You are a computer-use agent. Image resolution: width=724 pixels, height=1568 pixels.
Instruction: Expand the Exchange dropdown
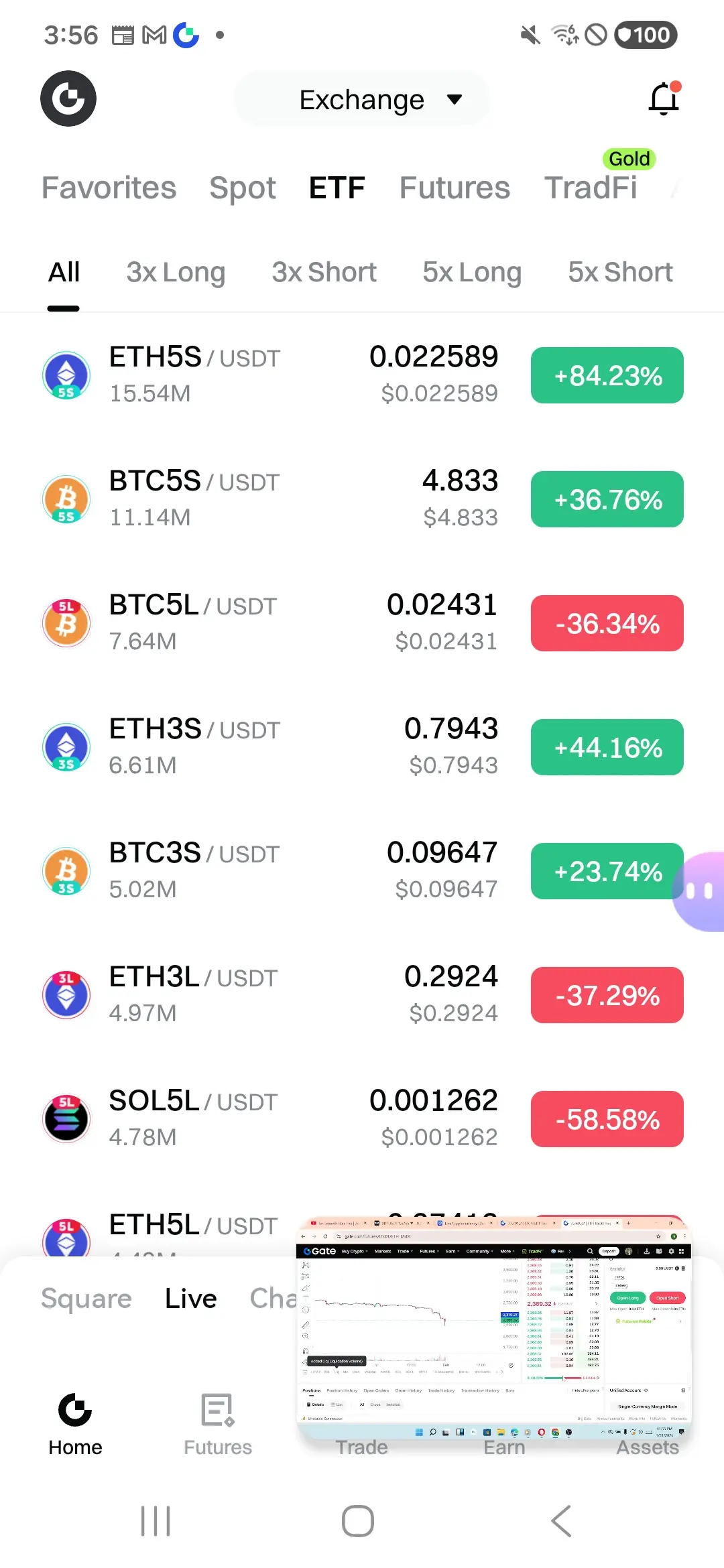[362, 100]
